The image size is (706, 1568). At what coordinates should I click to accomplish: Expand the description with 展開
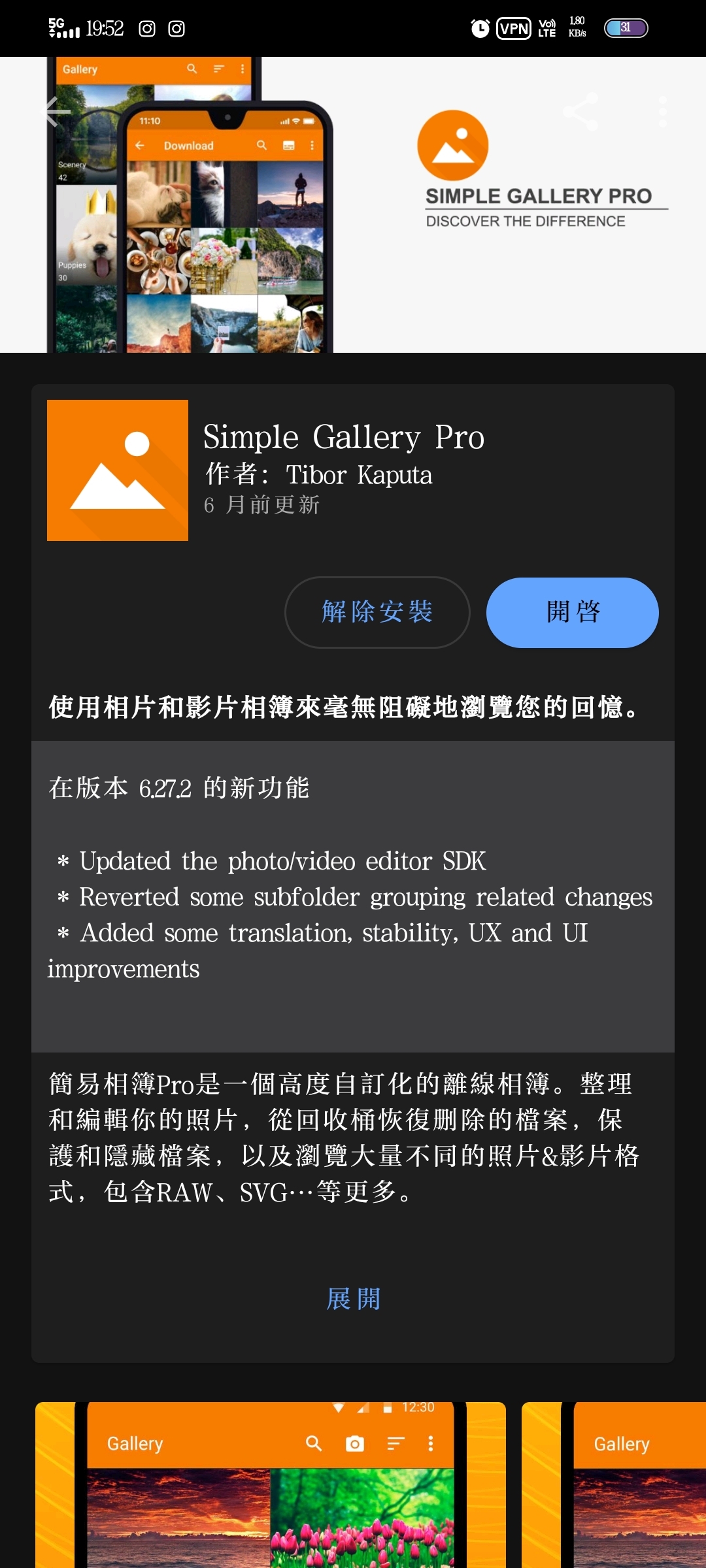point(353,1299)
